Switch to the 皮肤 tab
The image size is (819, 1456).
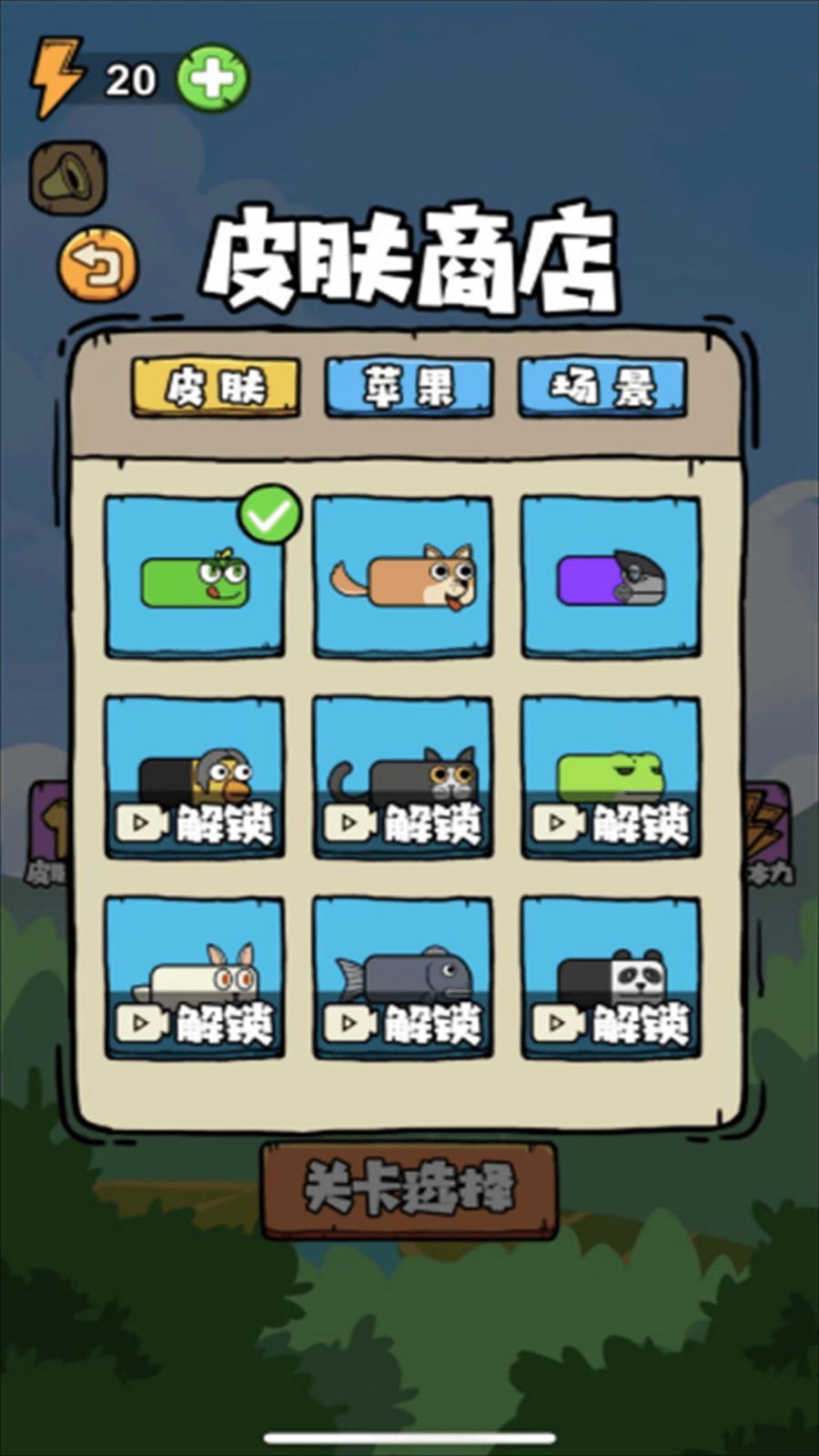(216, 388)
